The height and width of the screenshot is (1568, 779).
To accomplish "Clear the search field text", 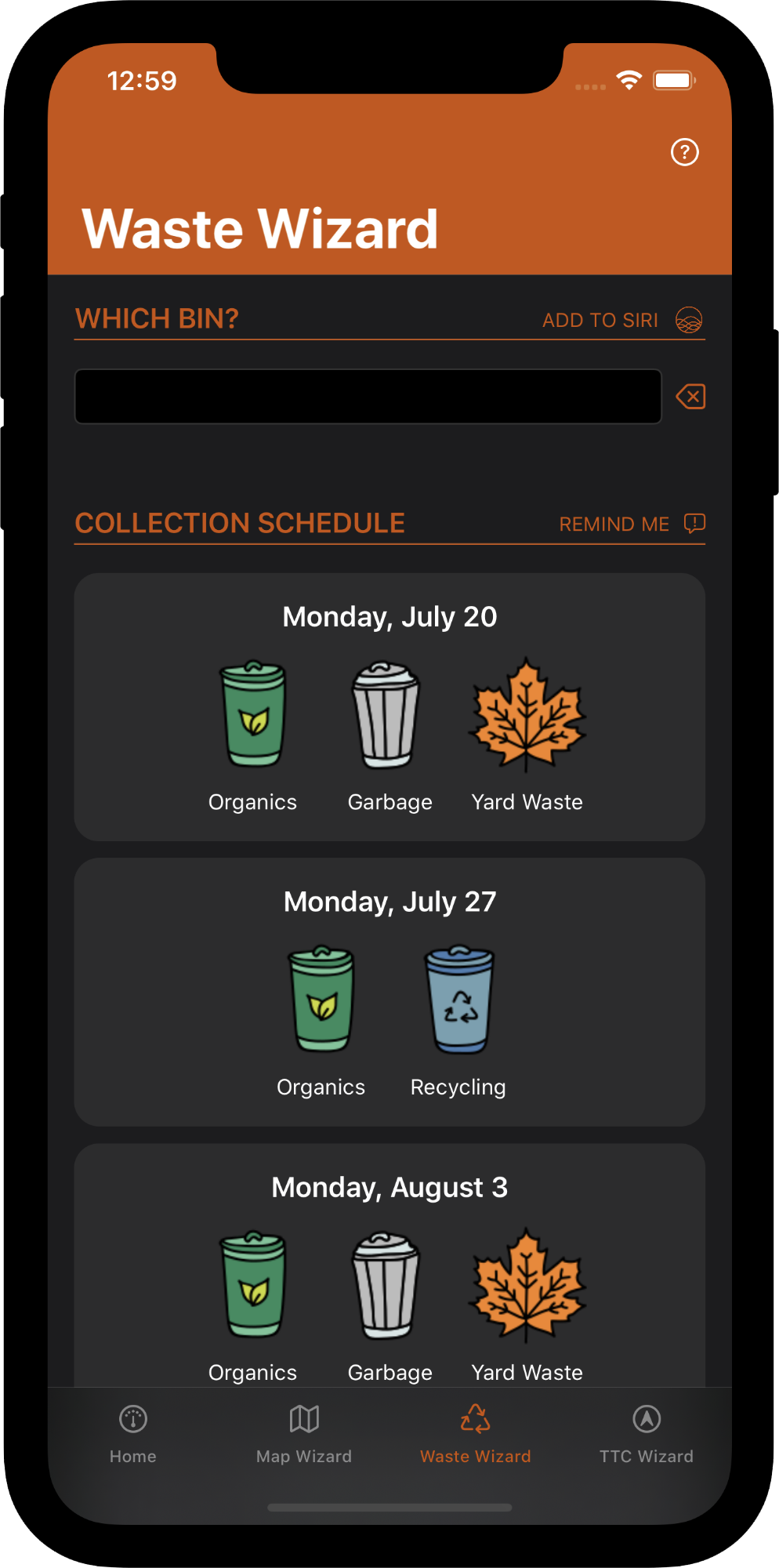I will coord(690,397).
